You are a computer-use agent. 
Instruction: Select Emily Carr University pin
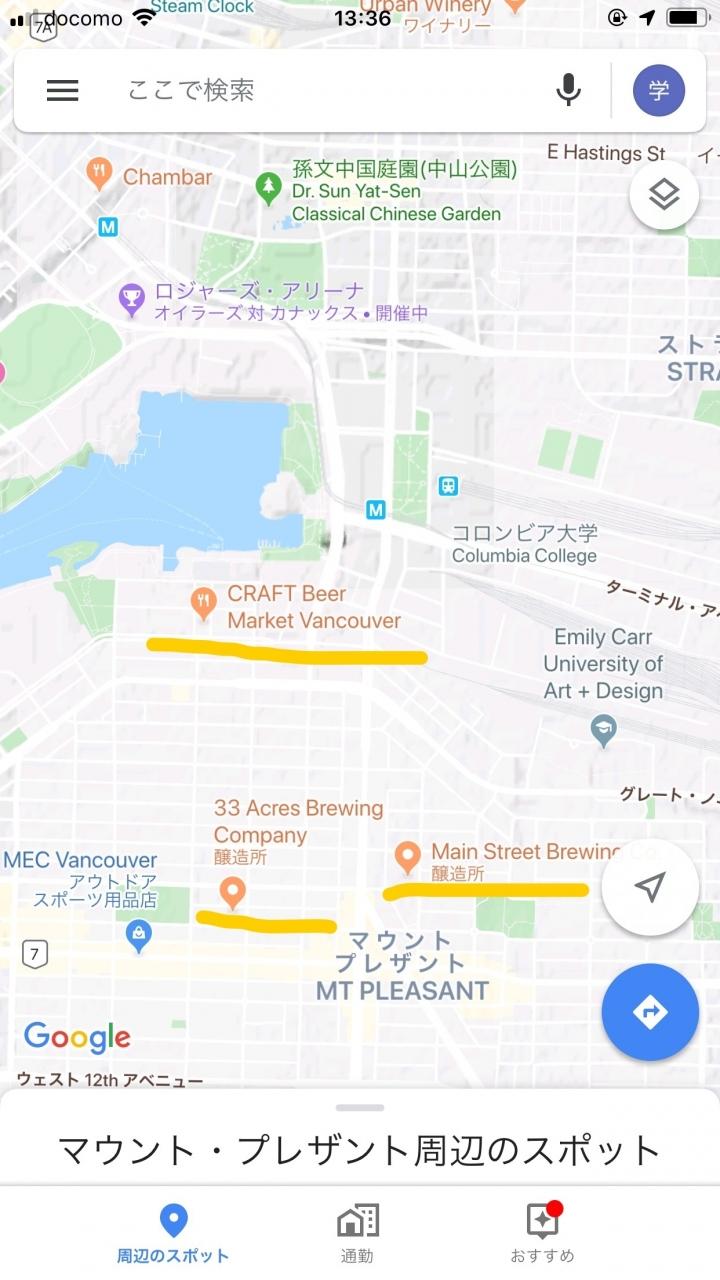click(x=603, y=730)
